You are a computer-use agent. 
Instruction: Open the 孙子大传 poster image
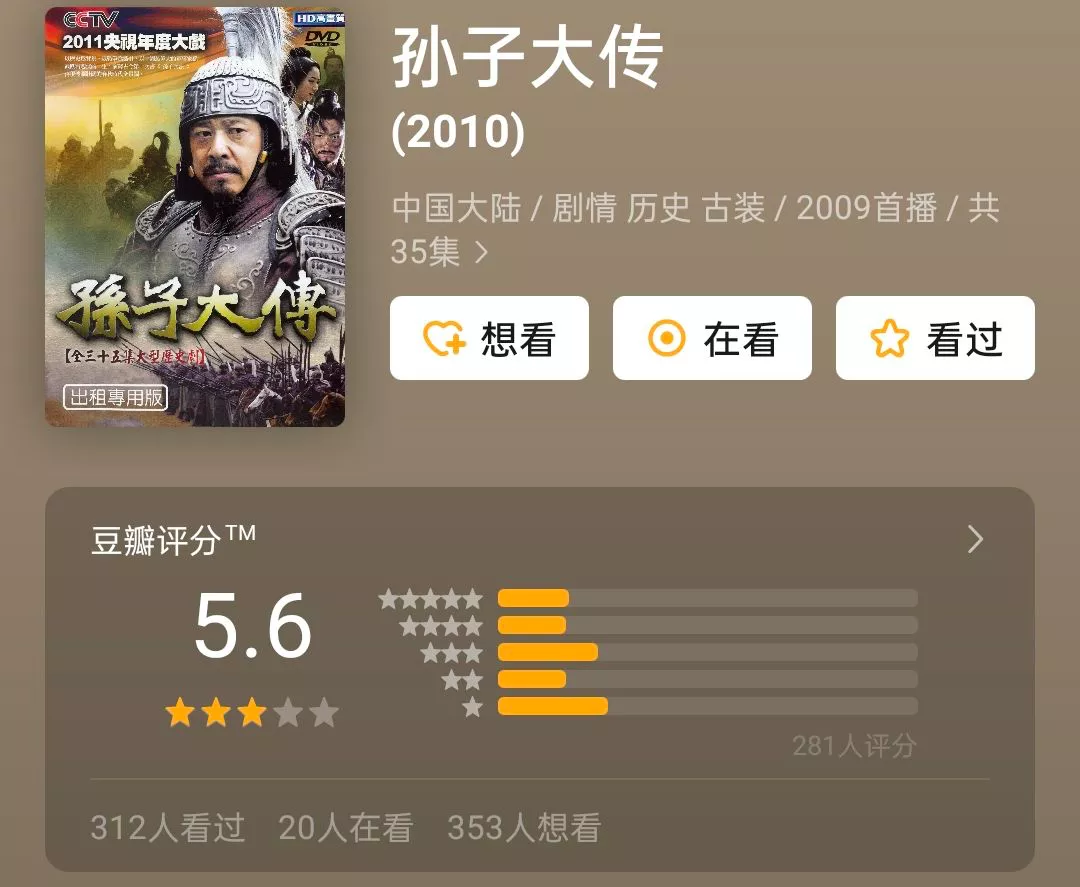point(195,217)
